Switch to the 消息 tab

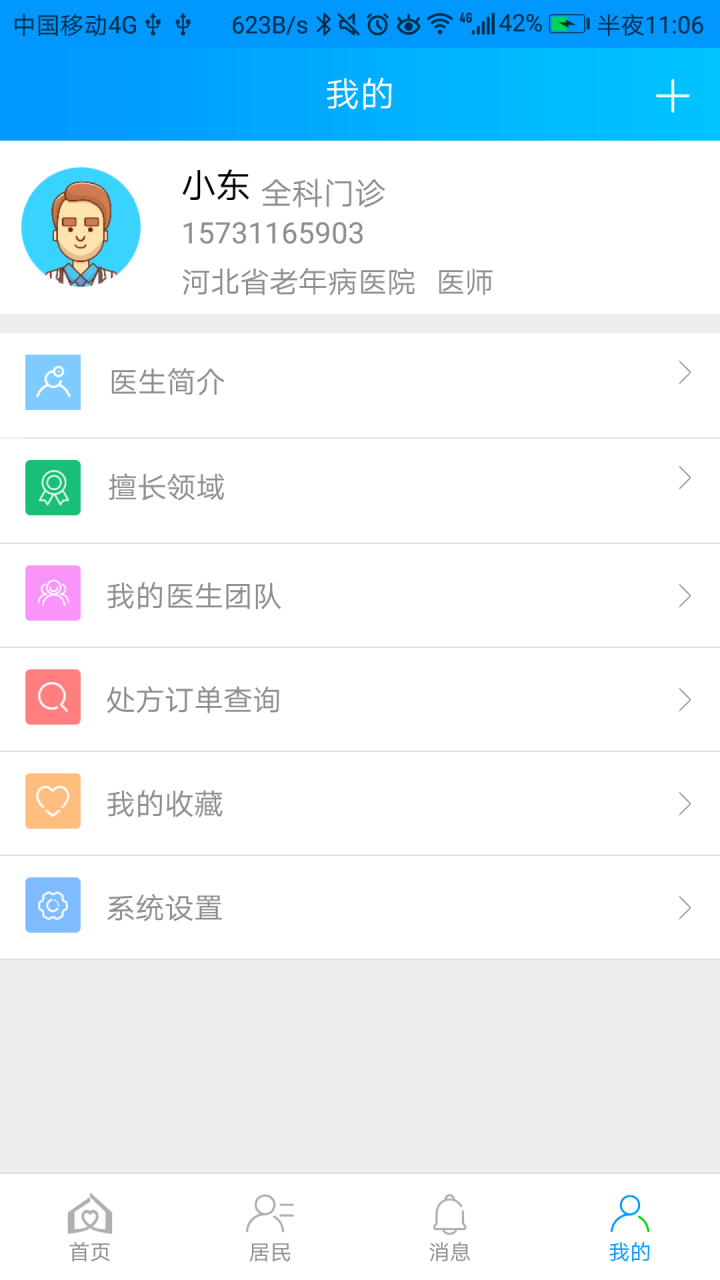[x=450, y=1228]
